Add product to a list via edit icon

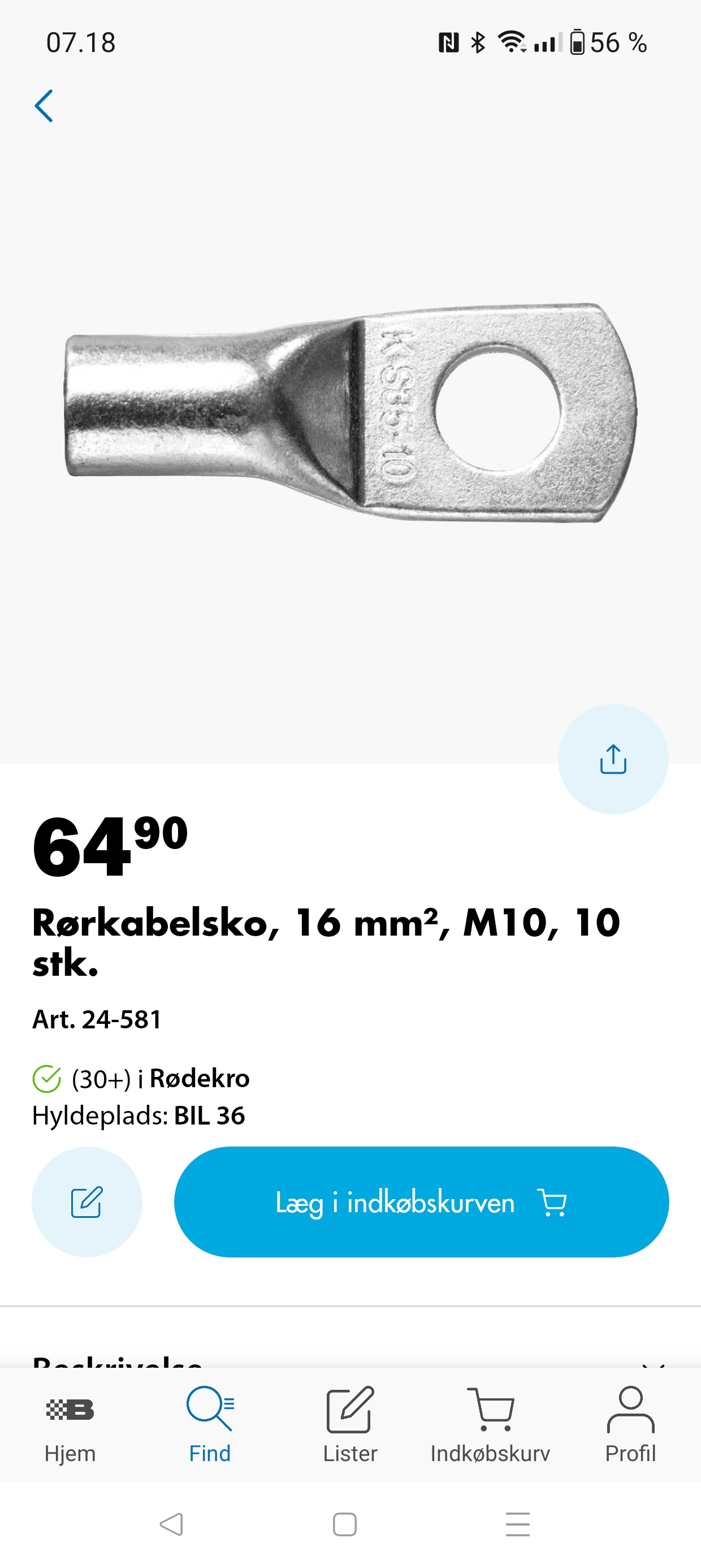[87, 1201]
